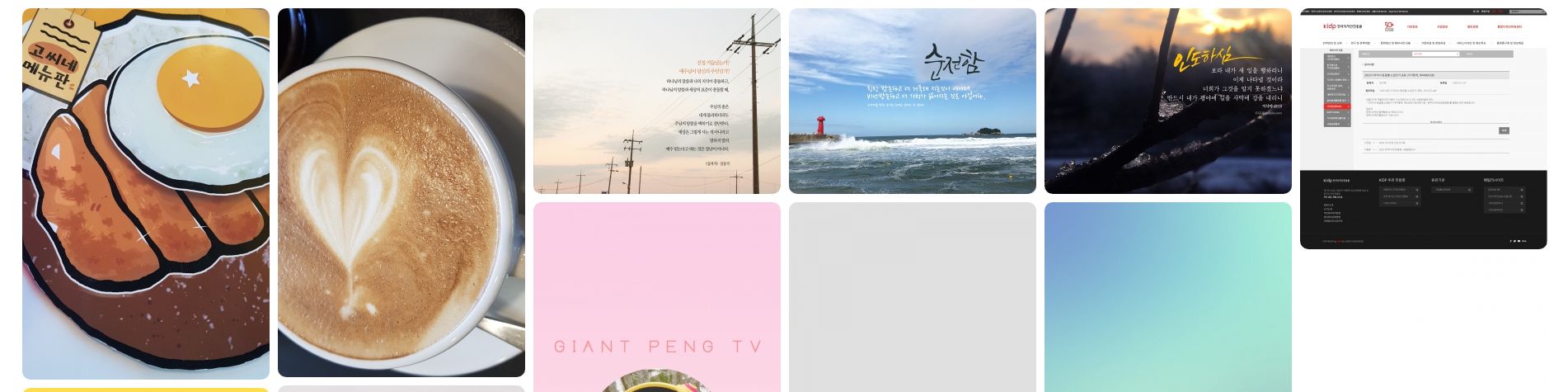Open the power lines poem image
Viewport: 1568px width, 392px height.
coord(657,102)
